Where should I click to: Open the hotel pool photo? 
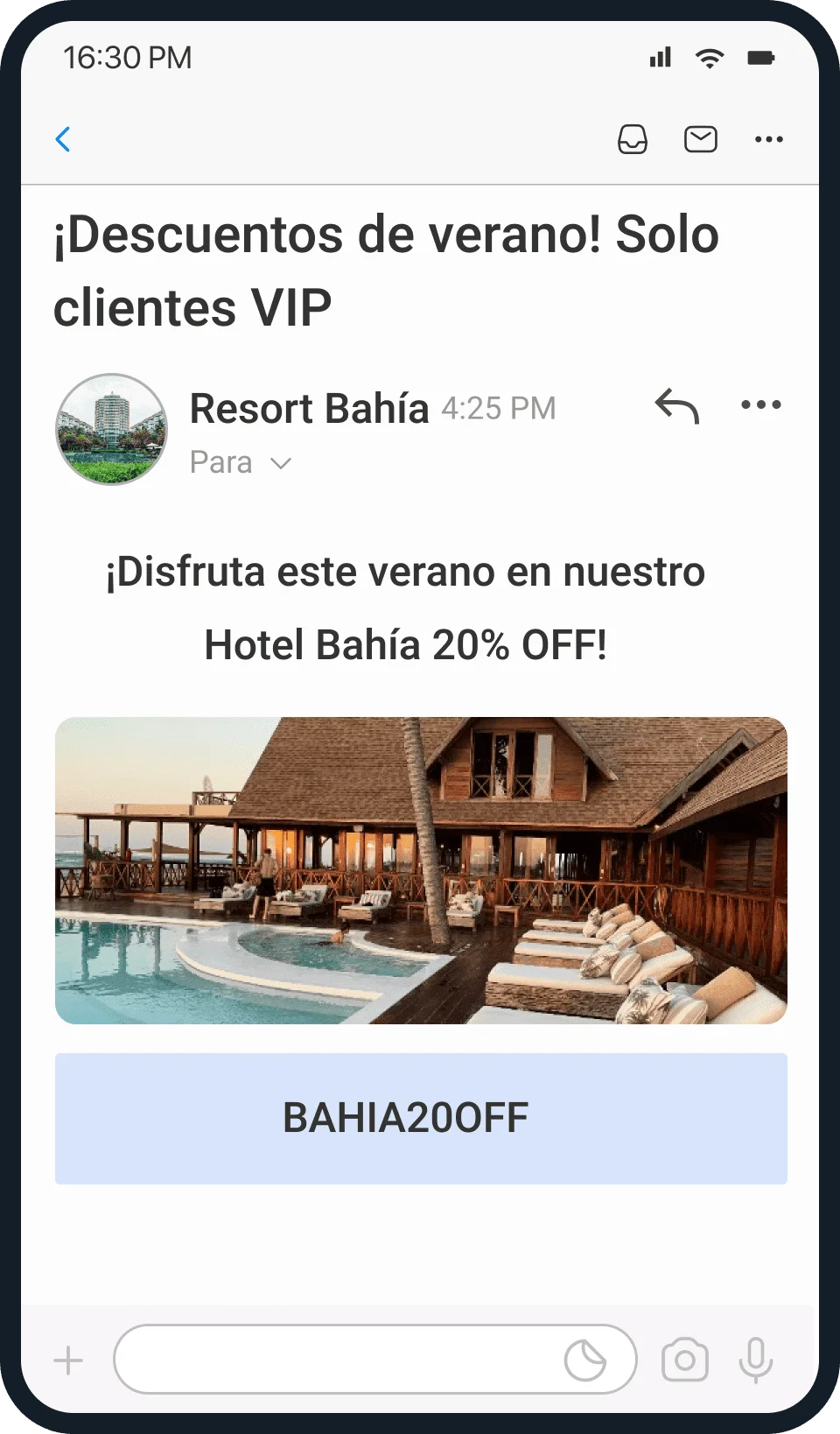pyautogui.click(x=421, y=870)
